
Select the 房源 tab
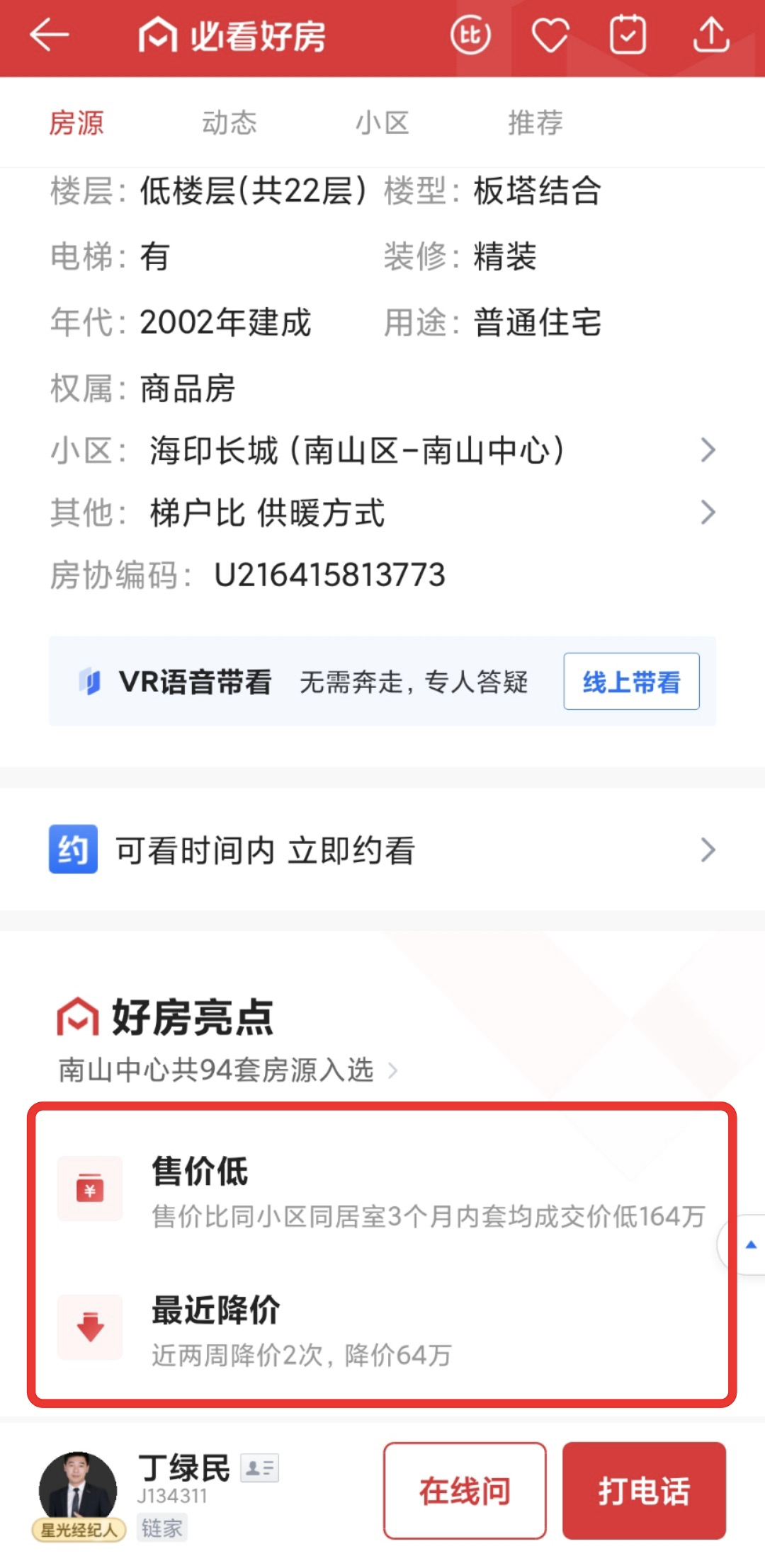point(76,122)
